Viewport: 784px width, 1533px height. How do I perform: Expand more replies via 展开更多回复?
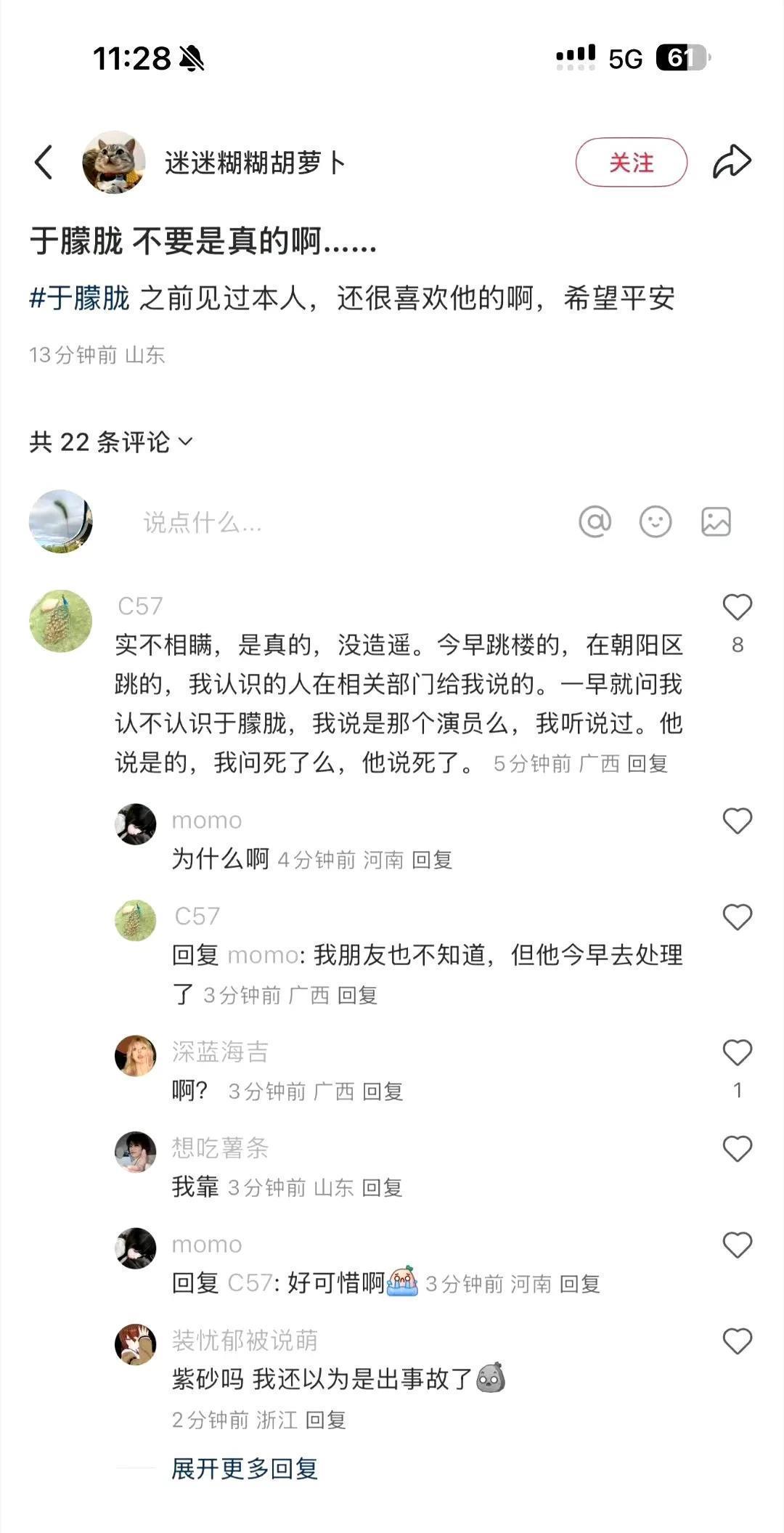tap(245, 1469)
